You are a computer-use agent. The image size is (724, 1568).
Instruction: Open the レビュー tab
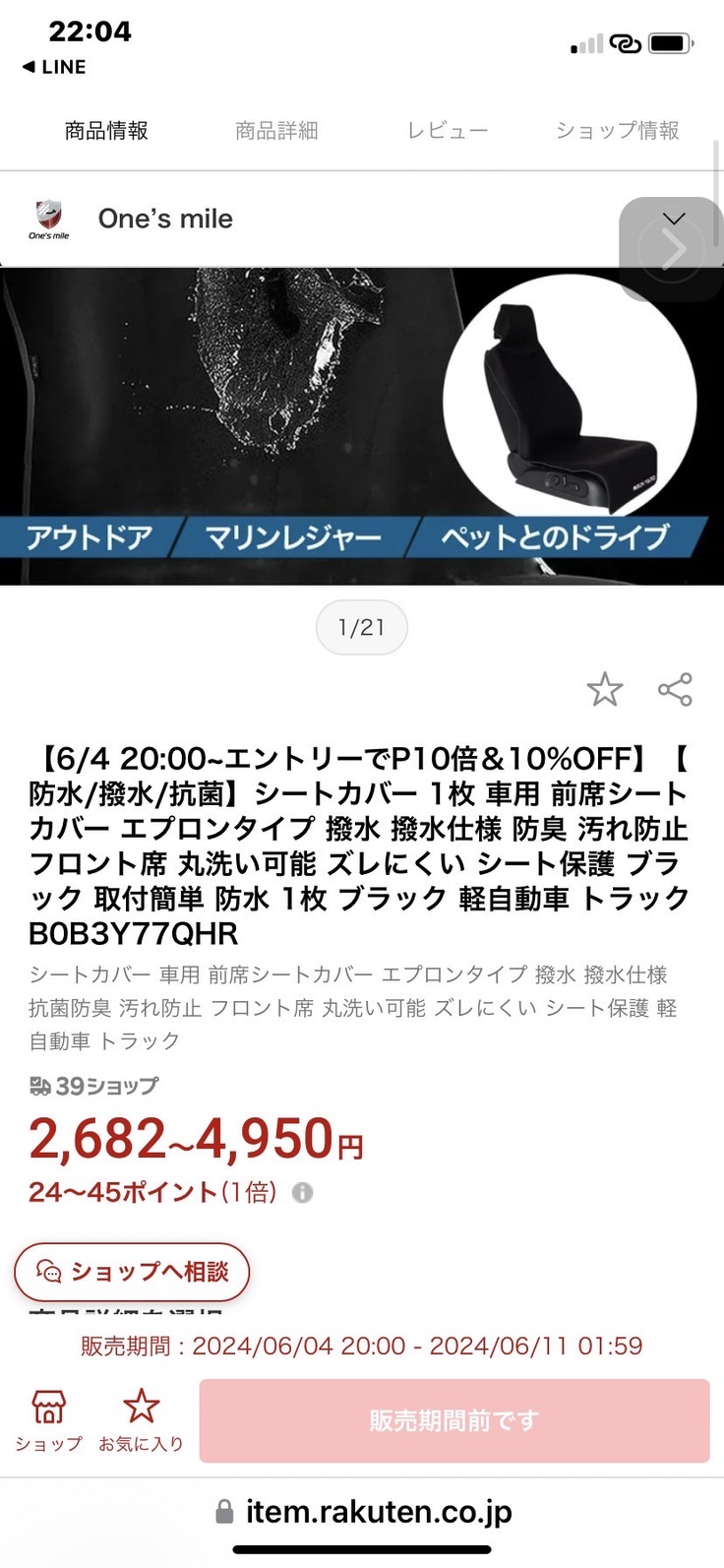pyautogui.click(x=448, y=131)
